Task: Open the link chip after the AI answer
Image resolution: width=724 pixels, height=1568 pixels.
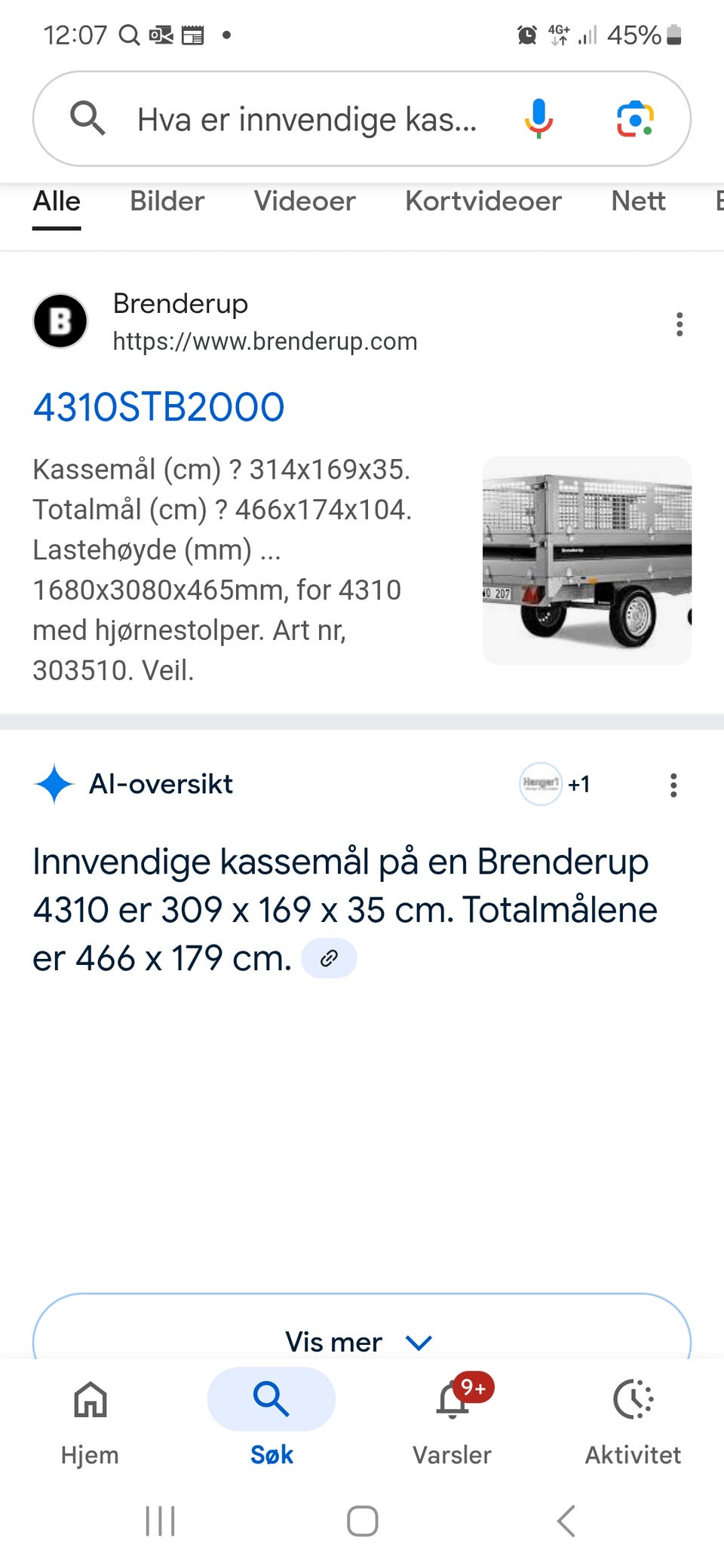Action: pyautogui.click(x=329, y=957)
